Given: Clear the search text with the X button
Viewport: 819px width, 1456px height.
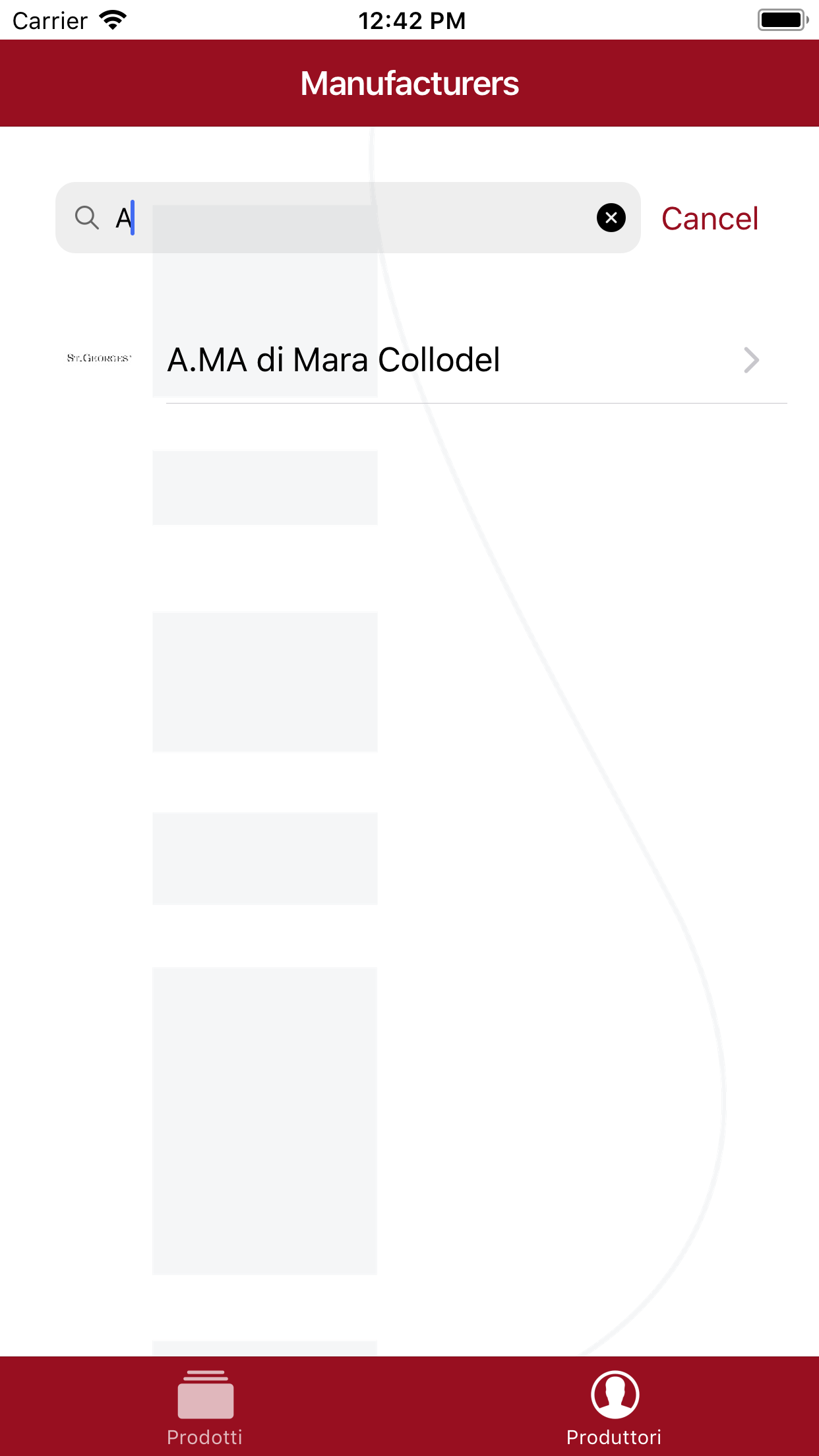Looking at the screenshot, I should click(x=611, y=218).
